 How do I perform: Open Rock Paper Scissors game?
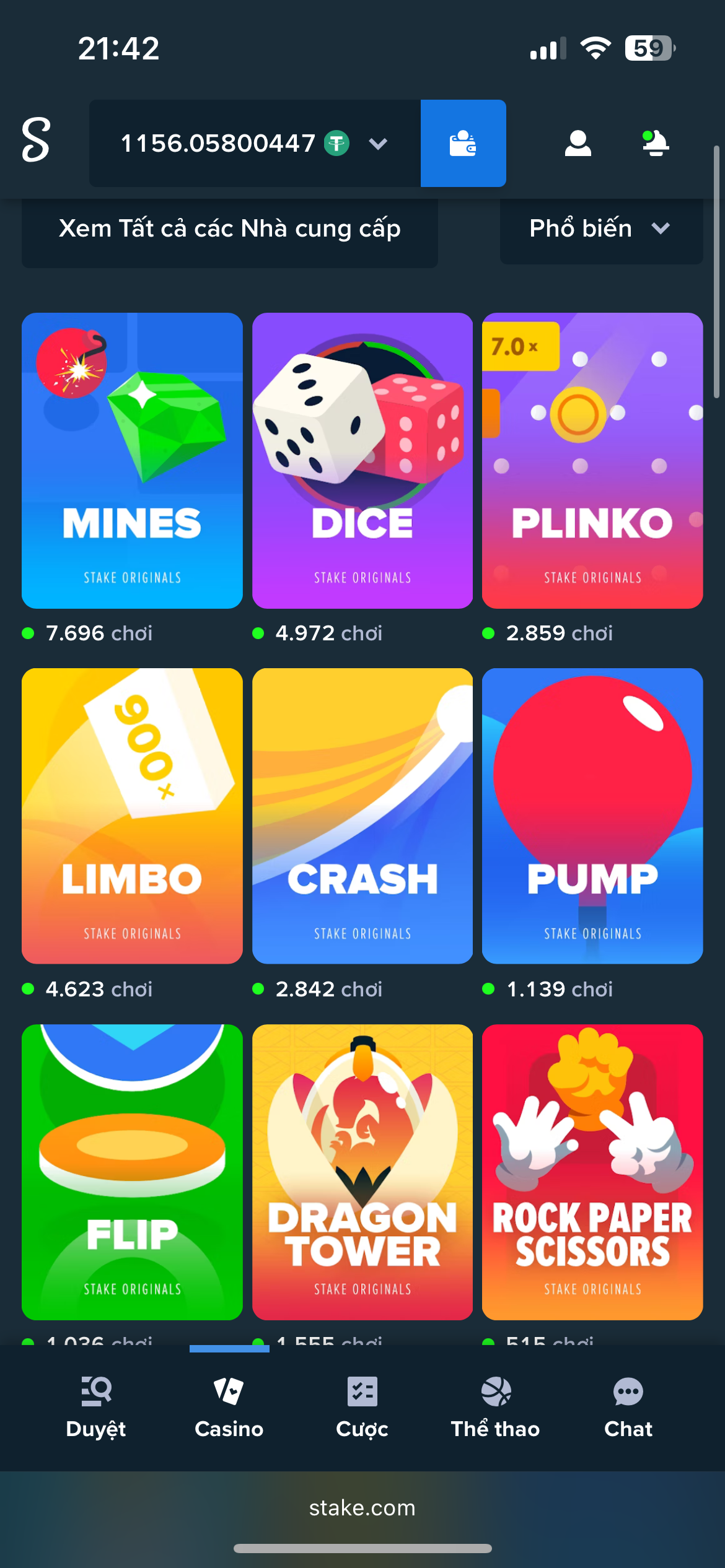pos(592,1171)
